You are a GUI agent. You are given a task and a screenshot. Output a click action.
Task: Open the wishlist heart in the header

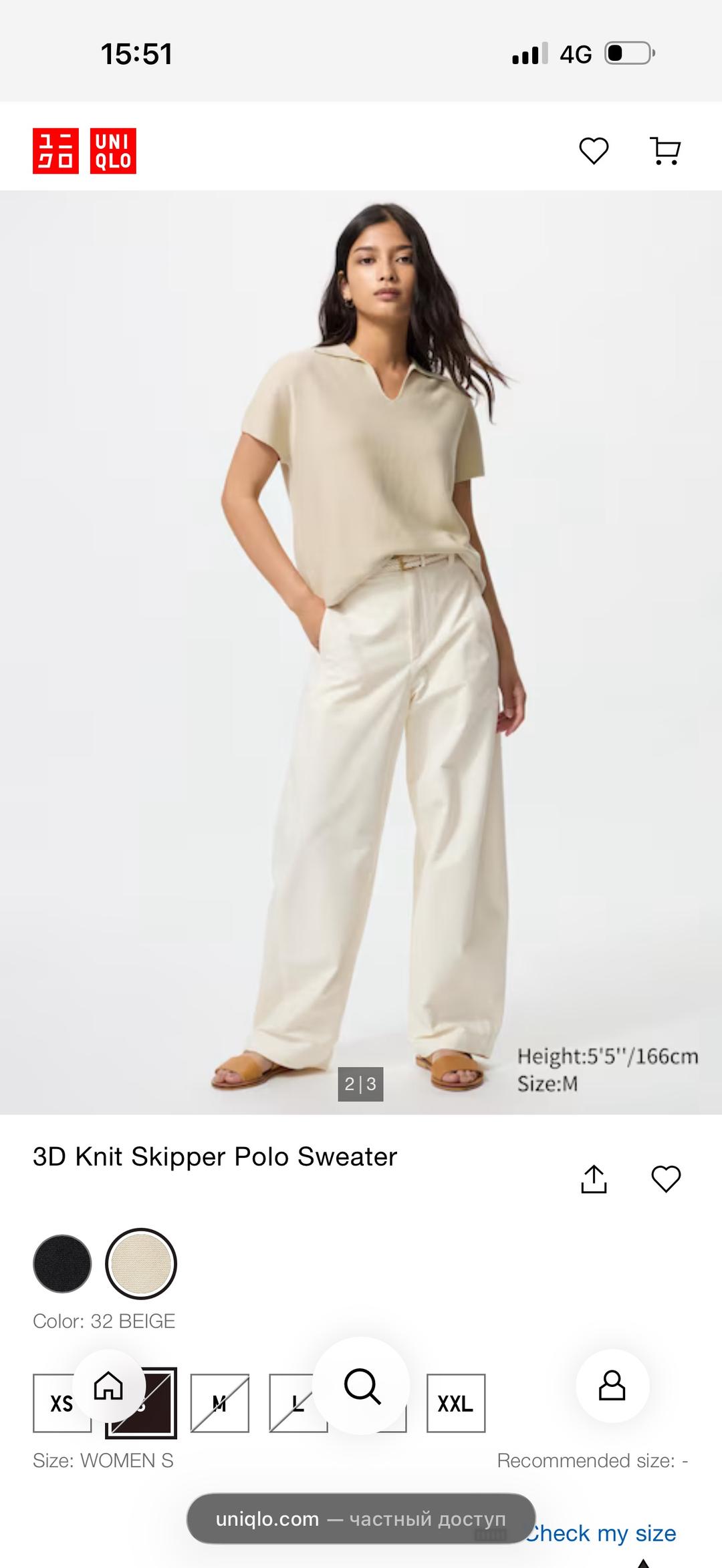[594, 150]
